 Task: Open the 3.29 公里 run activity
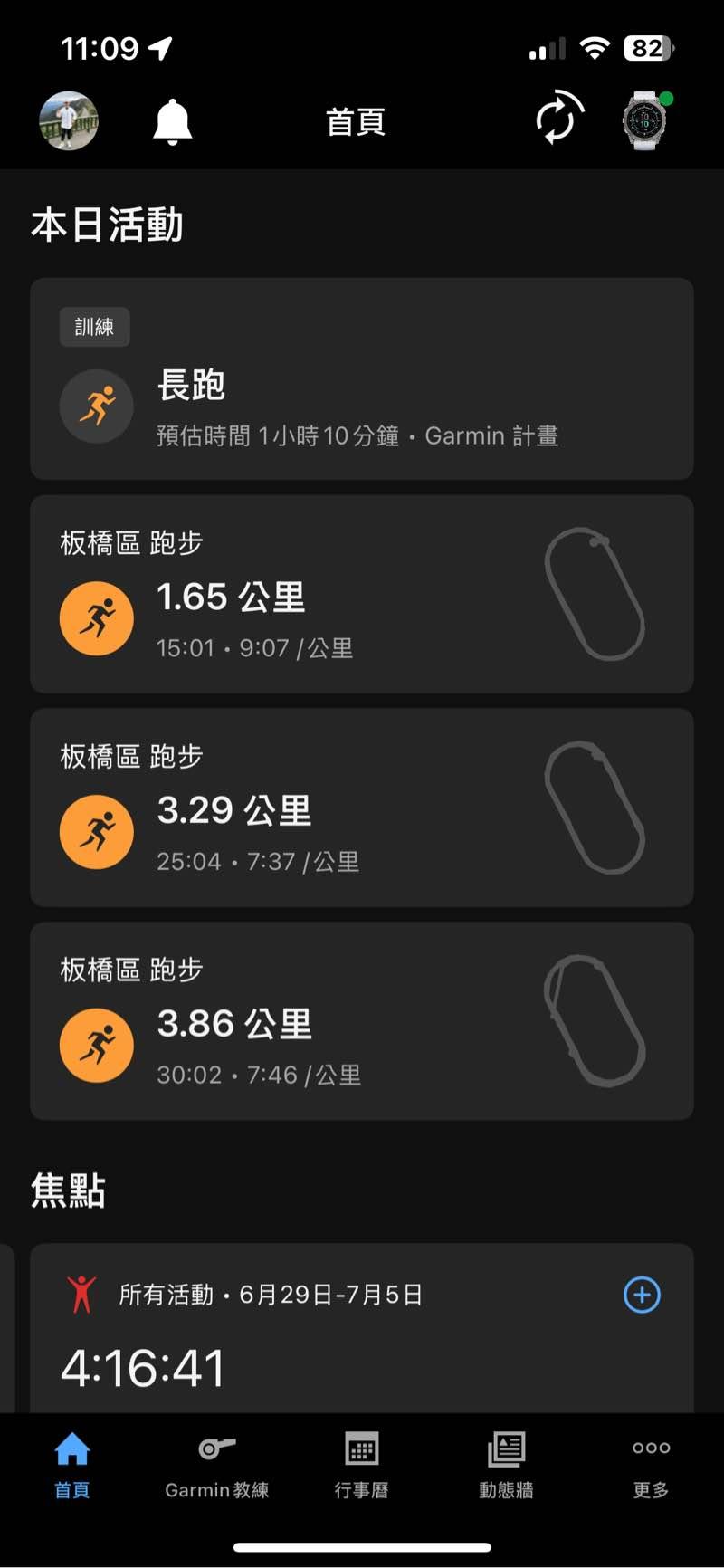click(x=362, y=808)
